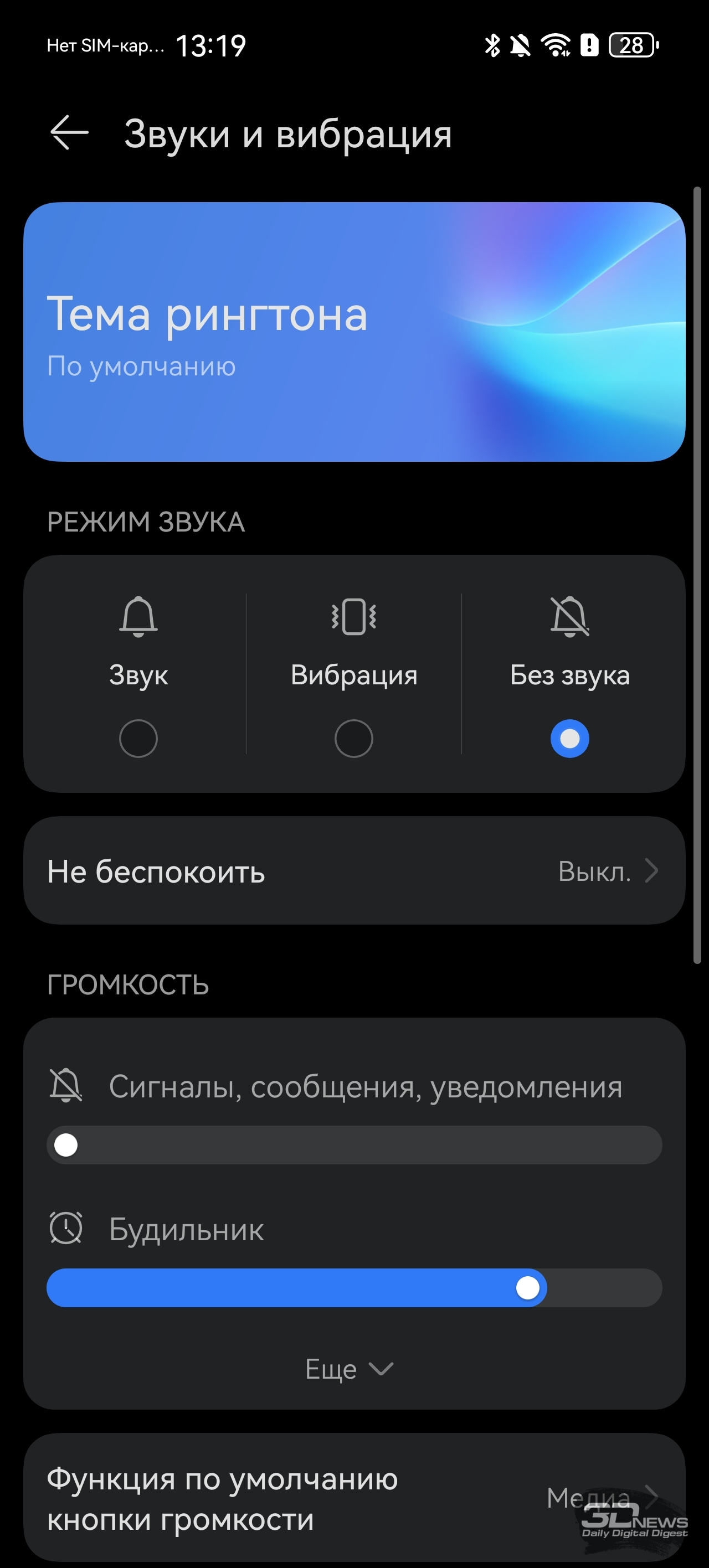Screen dimensions: 709x1568
Task: Expand Еще volume options
Action: pos(348,1370)
